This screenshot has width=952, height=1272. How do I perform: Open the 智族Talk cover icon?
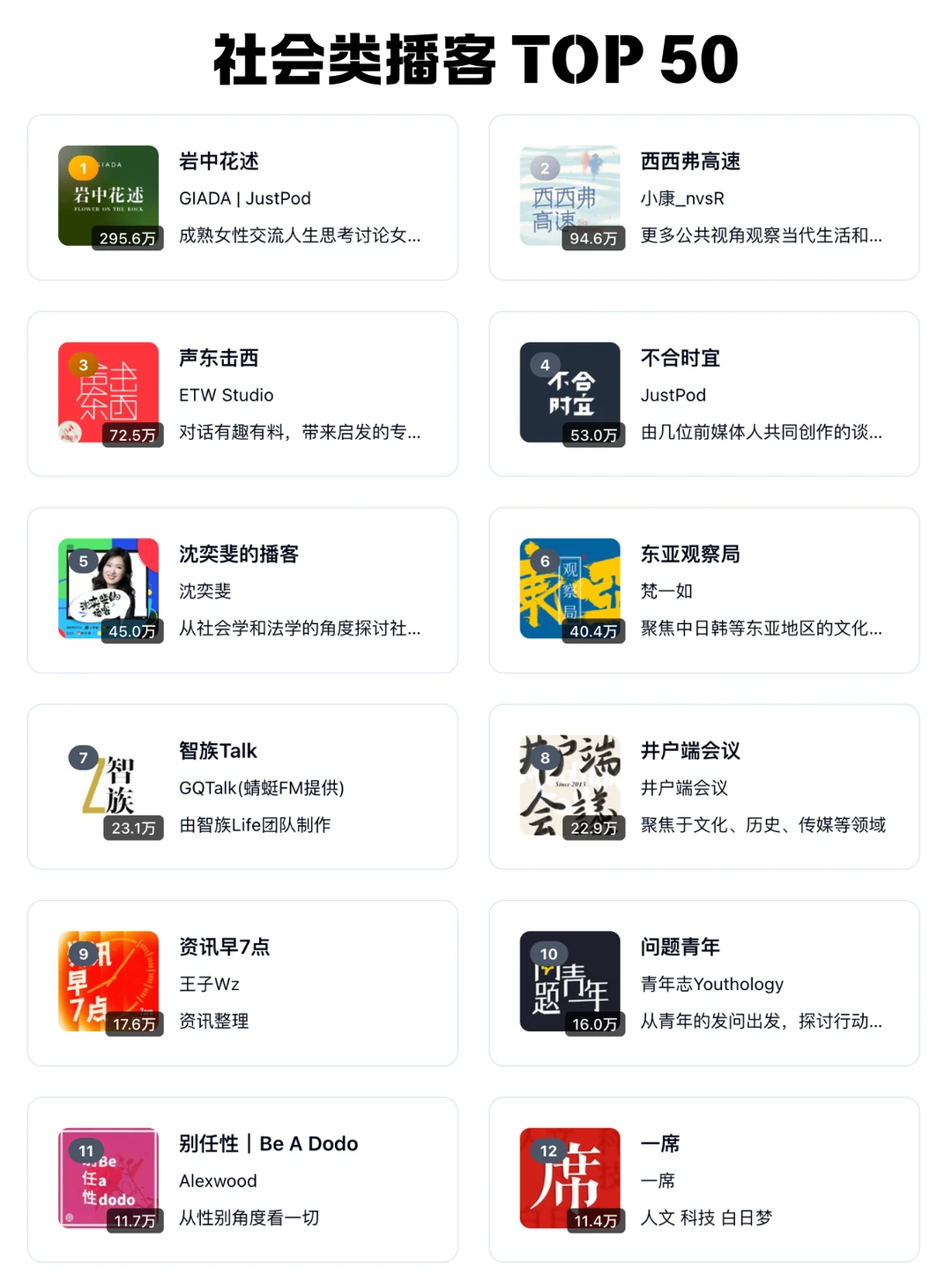tap(108, 785)
